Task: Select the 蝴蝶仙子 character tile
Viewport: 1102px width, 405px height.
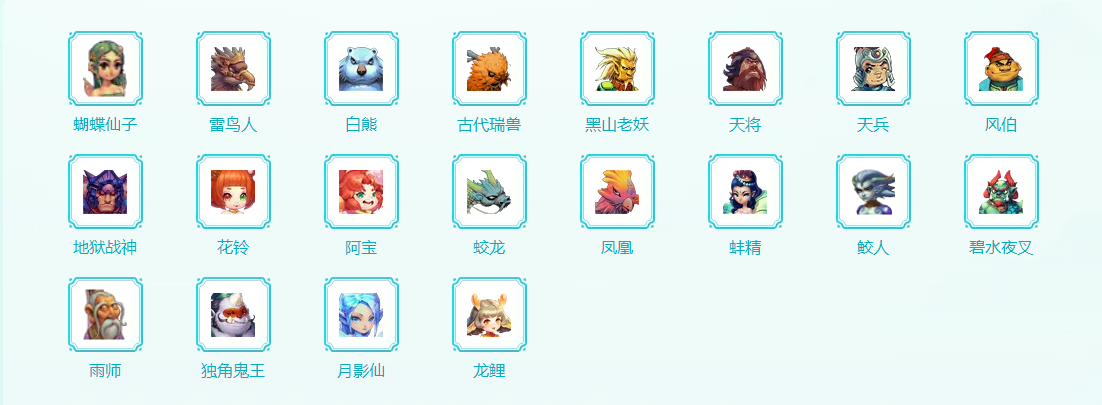Action: (105, 69)
